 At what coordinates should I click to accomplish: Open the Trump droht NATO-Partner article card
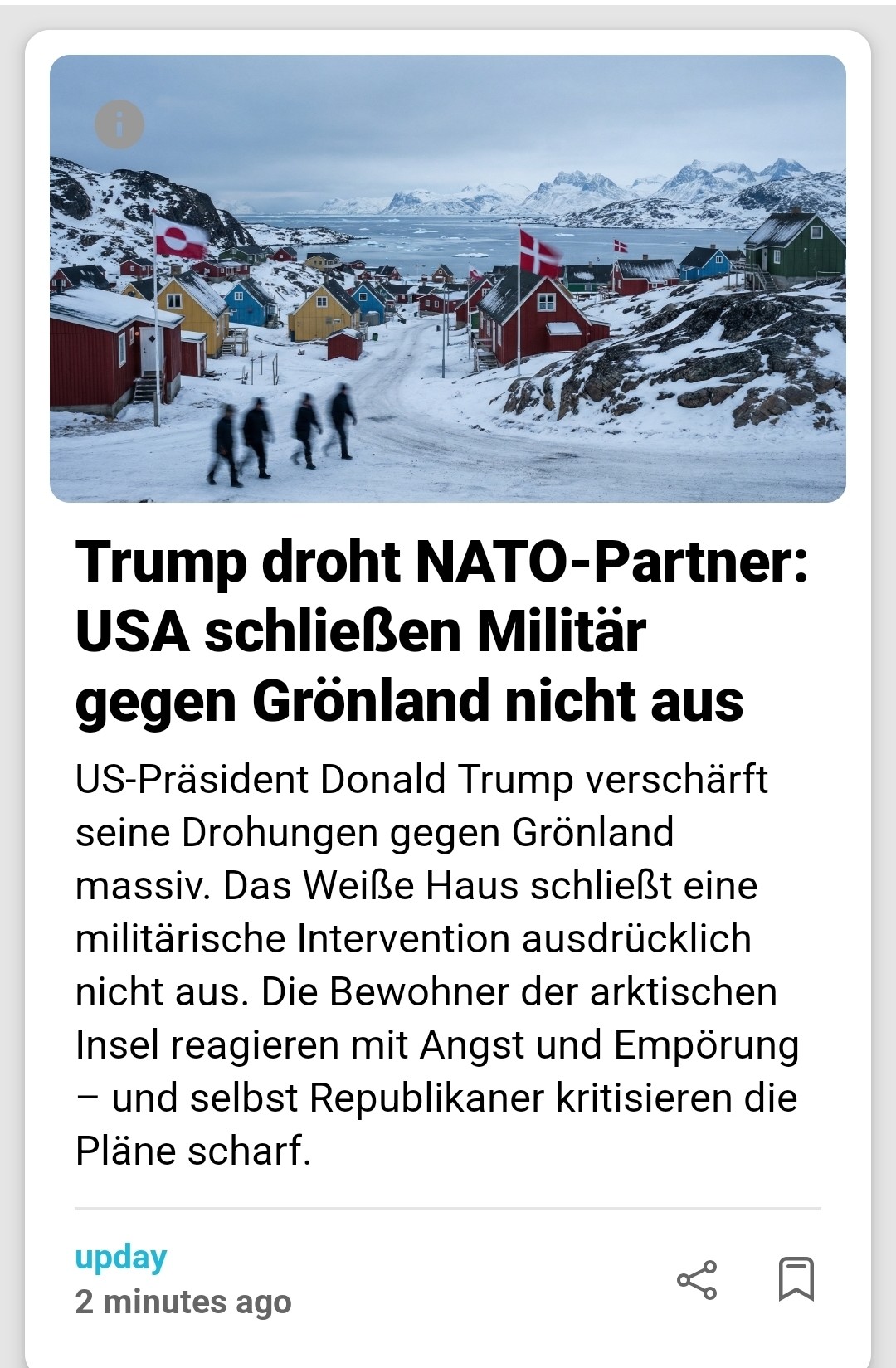click(441, 630)
